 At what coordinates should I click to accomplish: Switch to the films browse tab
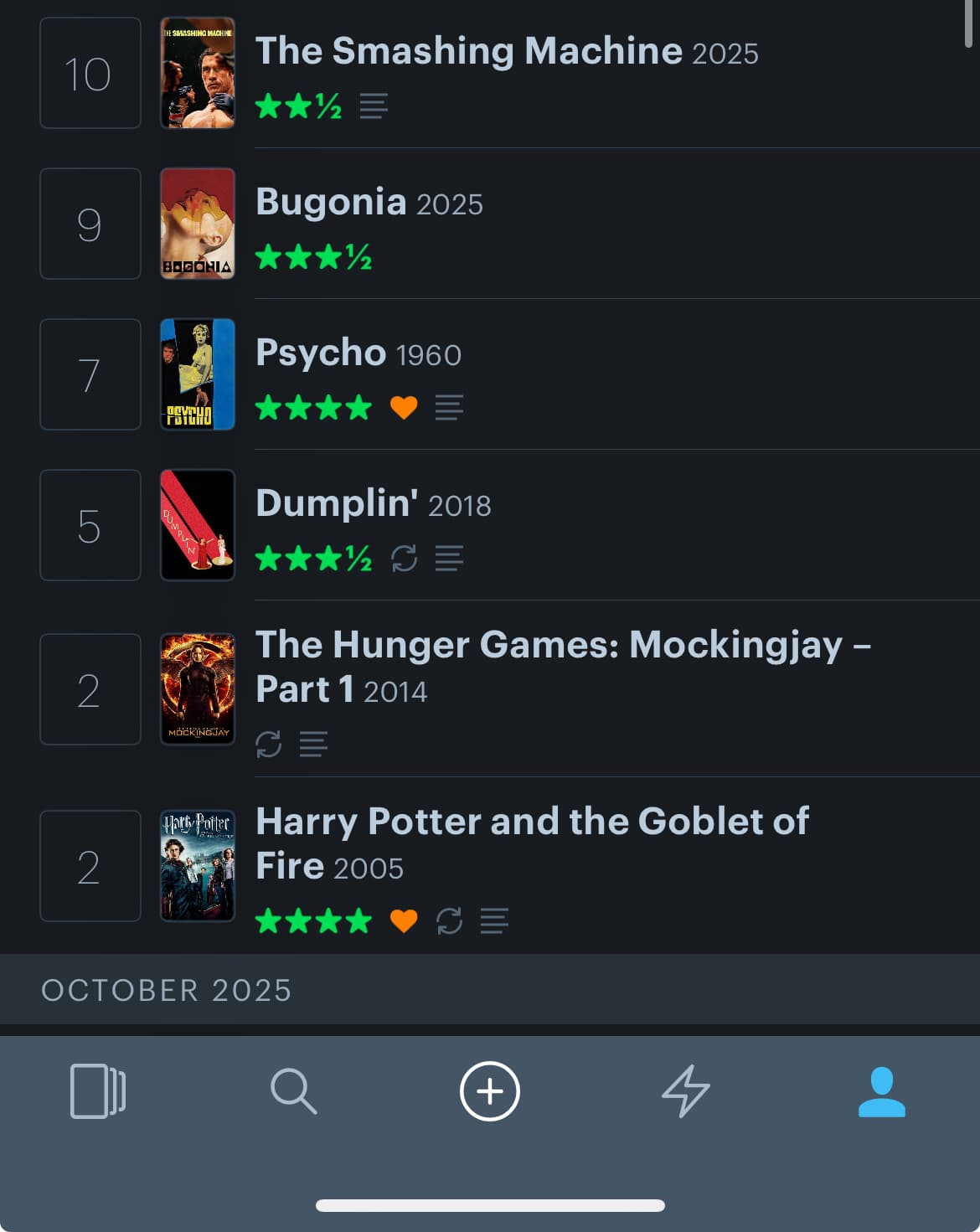(x=98, y=1091)
